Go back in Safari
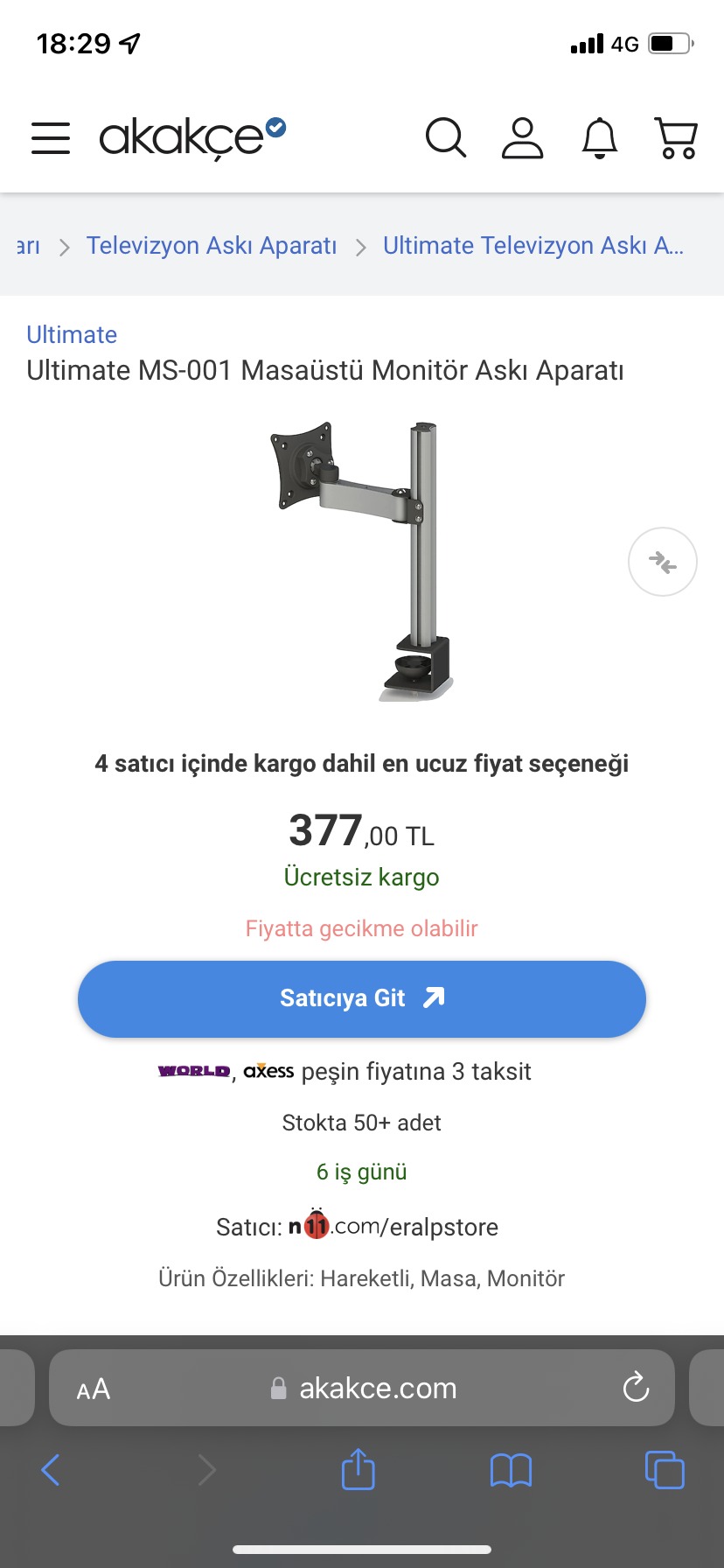Image resolution: width=724 pixels, height=1568 pixels. pos(51,1470)
